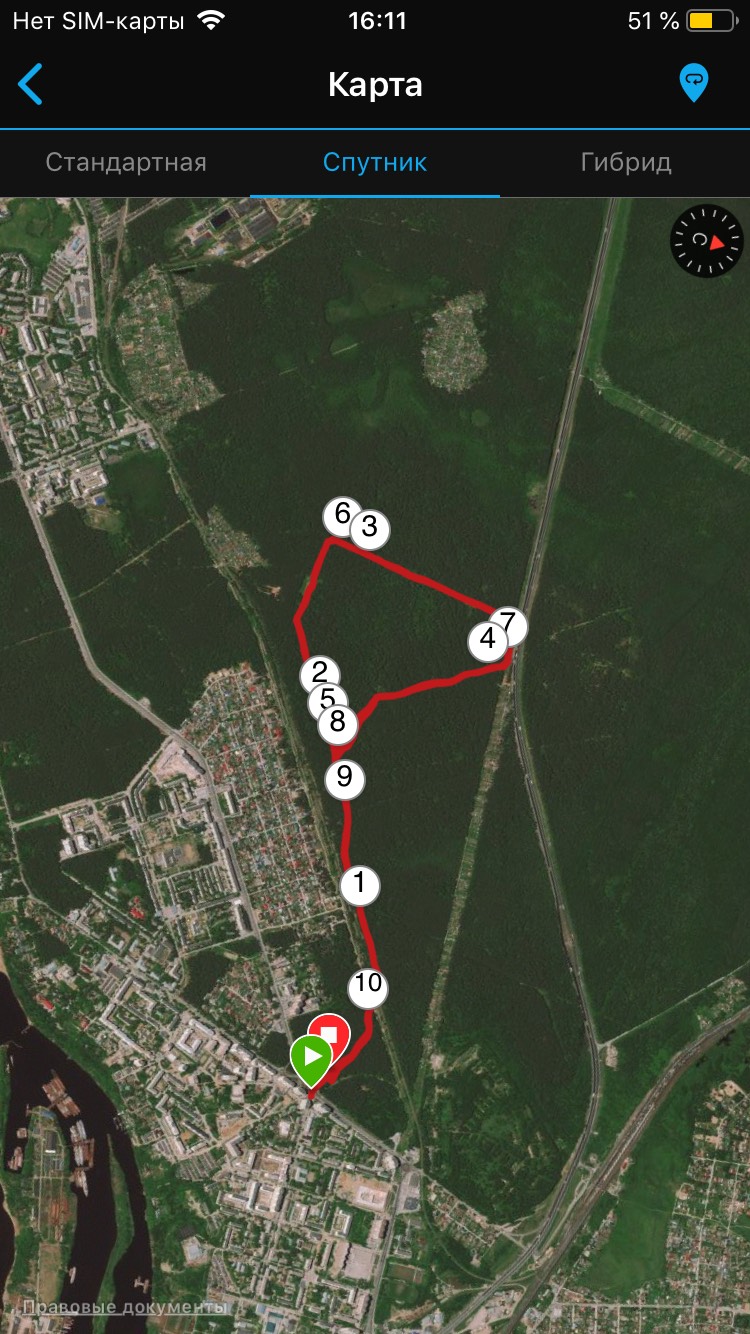
Task: Switch to the Стандартная map tab
Action: tap(126, 162)
